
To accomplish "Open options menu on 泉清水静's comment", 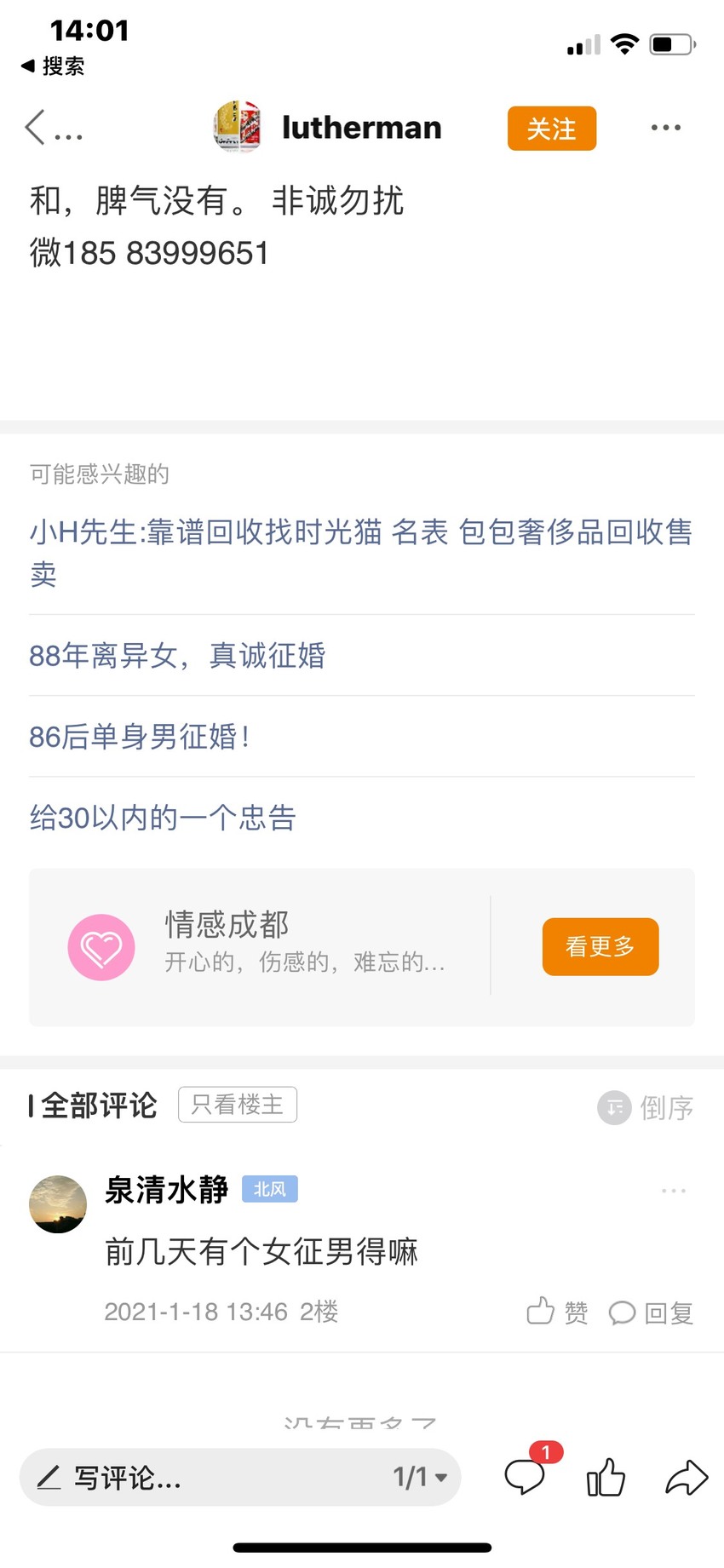I will point(673,1190).
